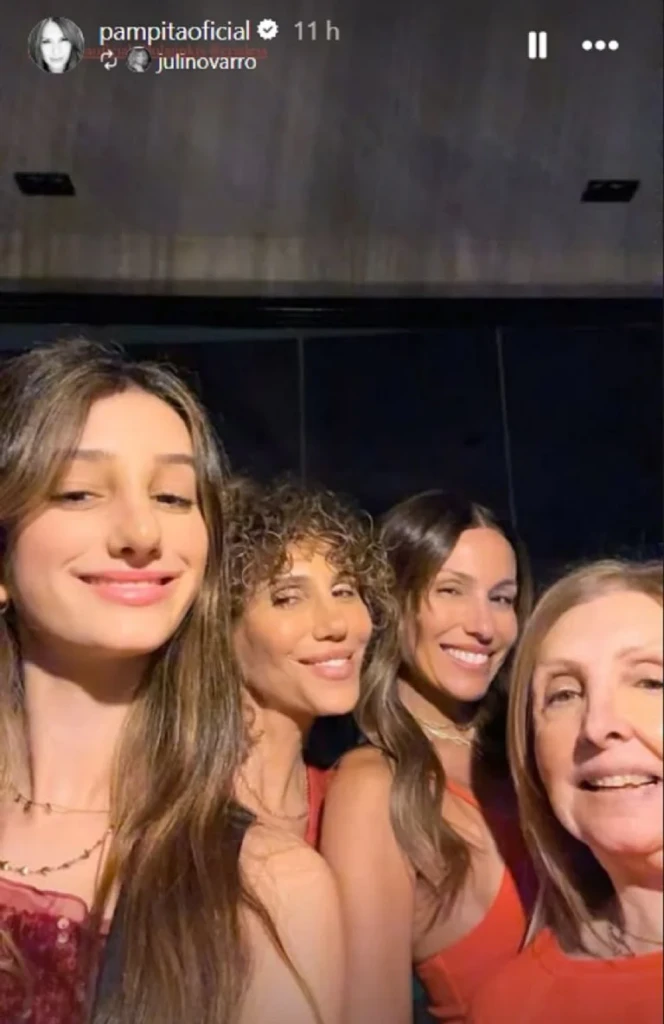664x1024 pixels.
Task: Open the three-dot options menu
Action: [600, 45]
